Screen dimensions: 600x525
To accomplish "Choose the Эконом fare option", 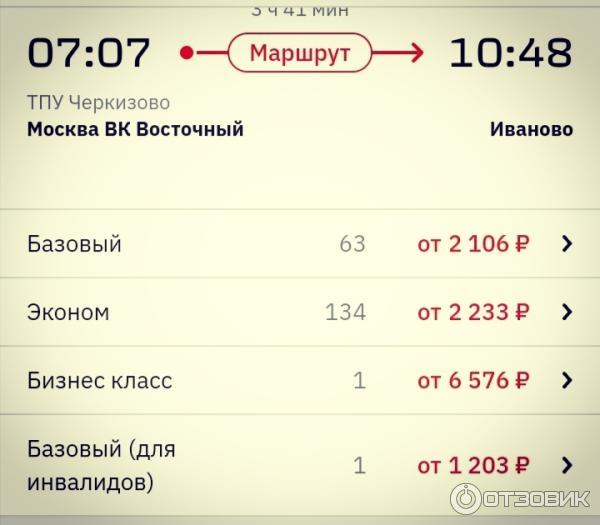I will click(x=299, y=312).
